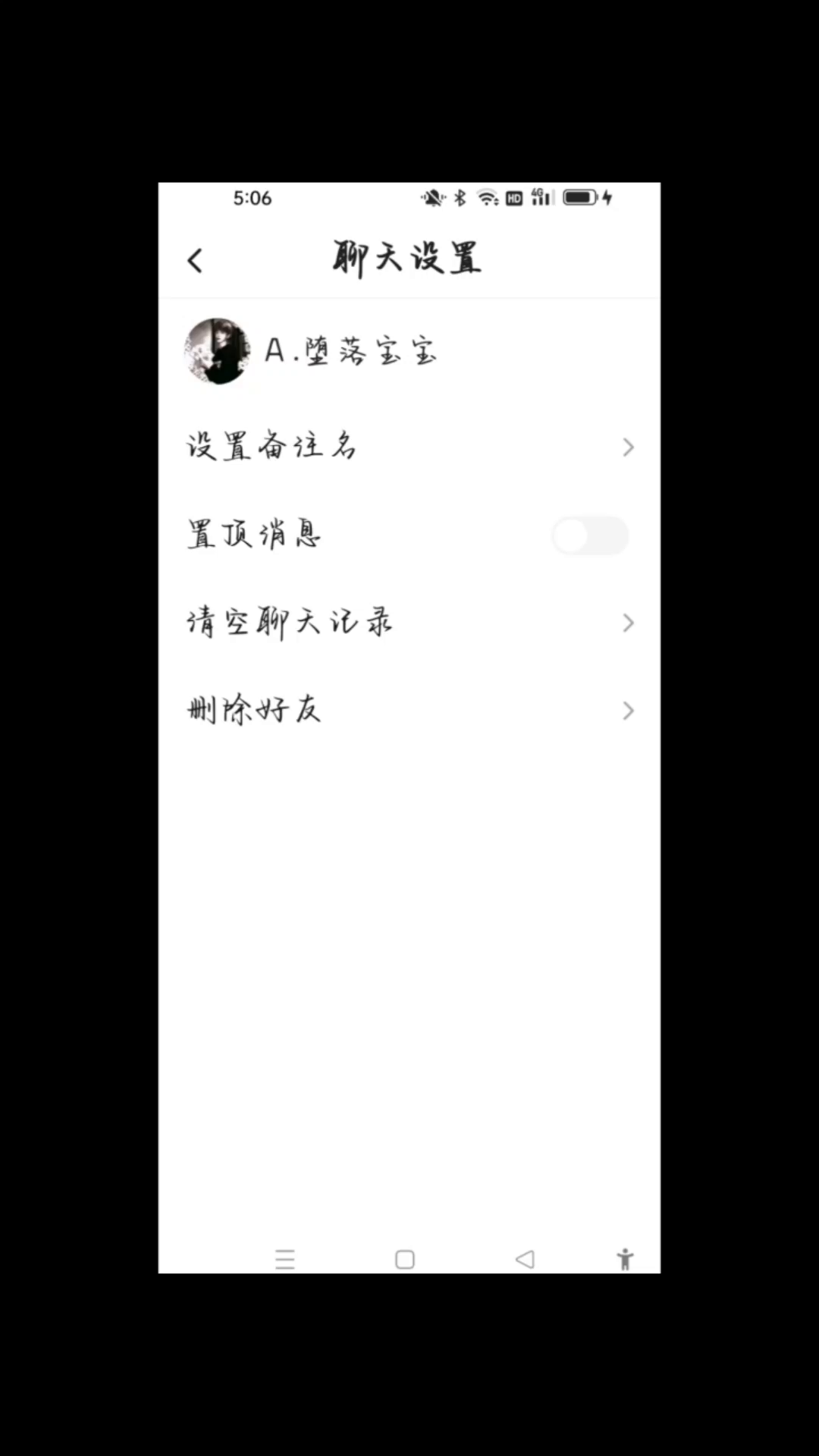This screenshot has width=819, height=1456.
Task: Select 删除好友 row
Action: pos(409,711)
